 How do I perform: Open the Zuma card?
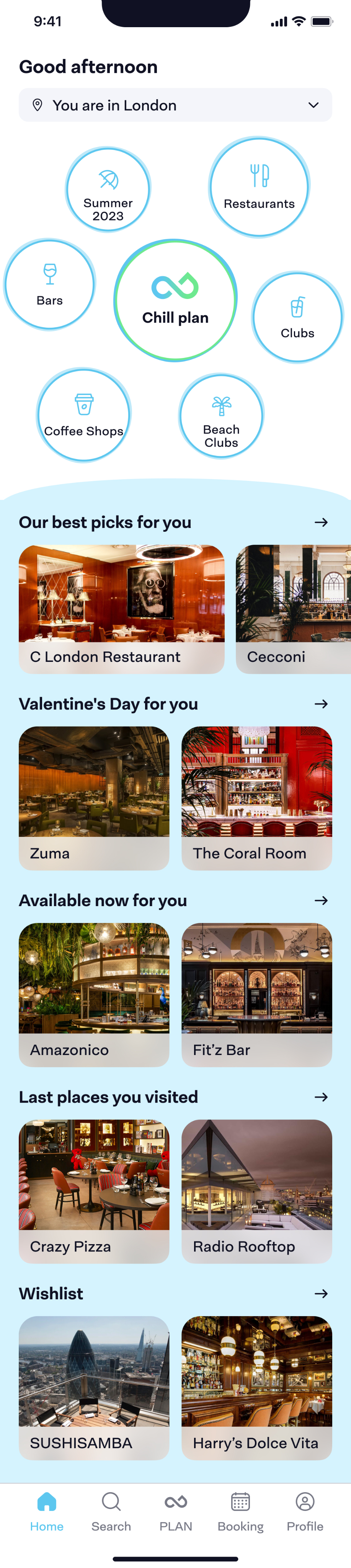[x=94, y=797]
